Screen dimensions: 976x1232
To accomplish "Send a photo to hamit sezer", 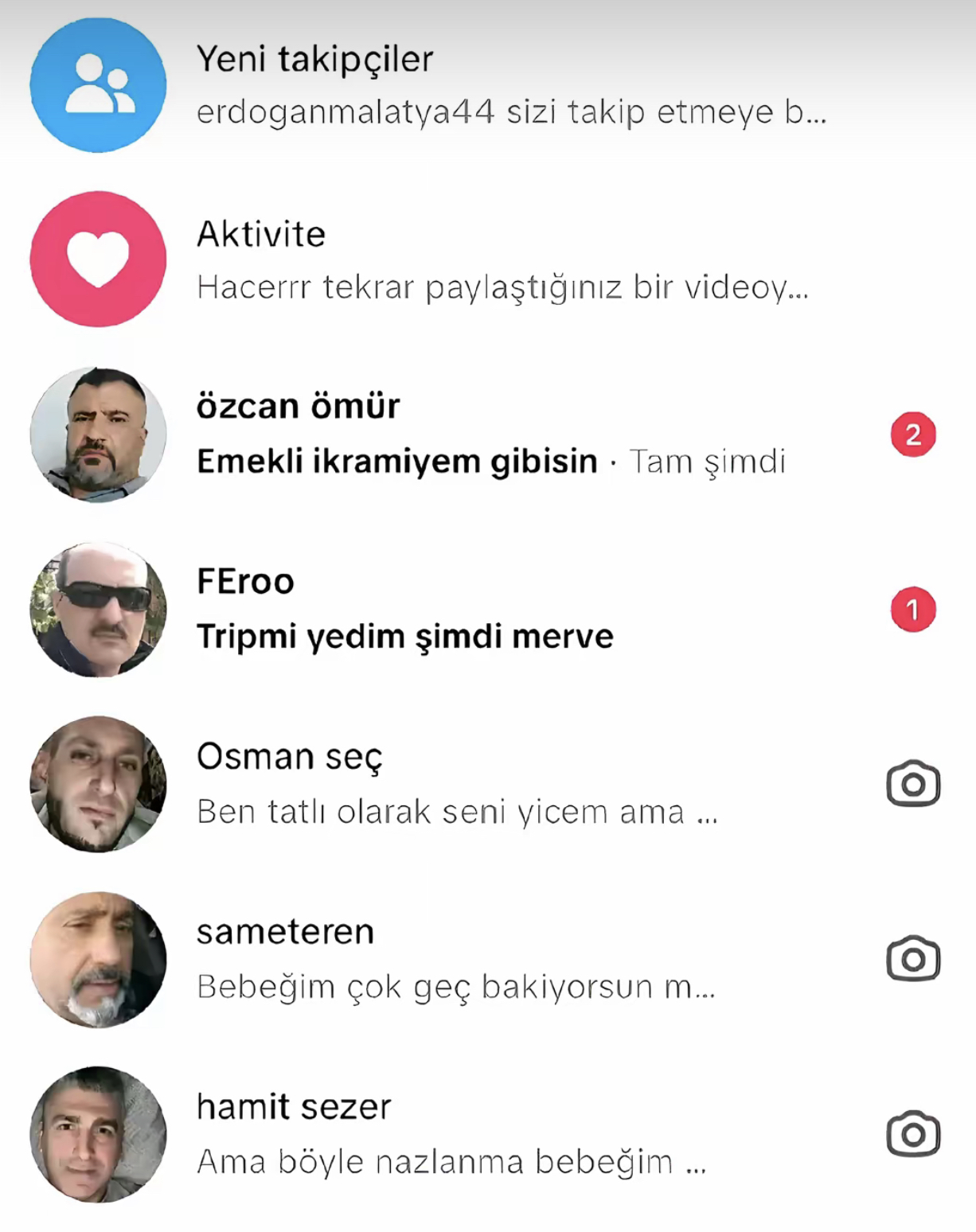I will (913, 1134).
